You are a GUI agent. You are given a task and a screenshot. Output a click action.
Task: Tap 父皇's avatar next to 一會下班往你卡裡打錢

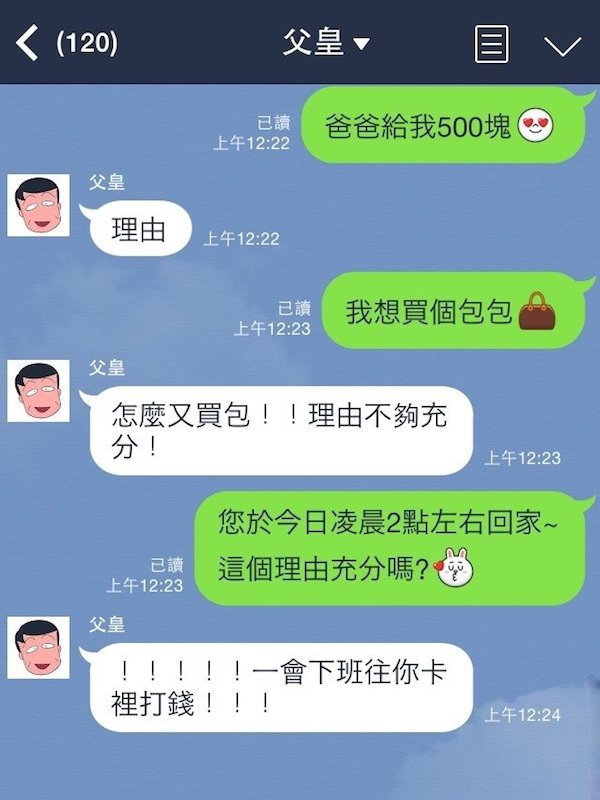click(38, 648)
